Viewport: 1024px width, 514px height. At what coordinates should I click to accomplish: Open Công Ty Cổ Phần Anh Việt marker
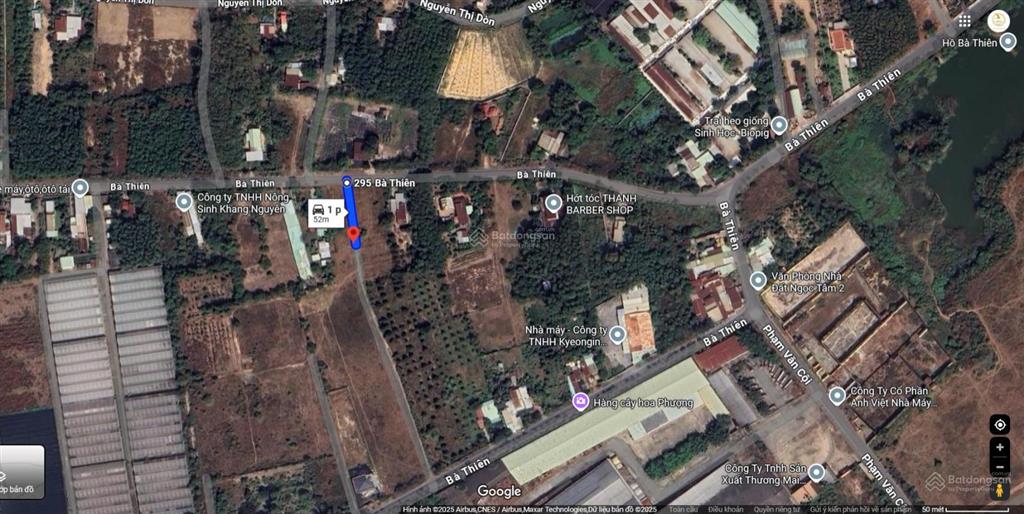[837, 396]
